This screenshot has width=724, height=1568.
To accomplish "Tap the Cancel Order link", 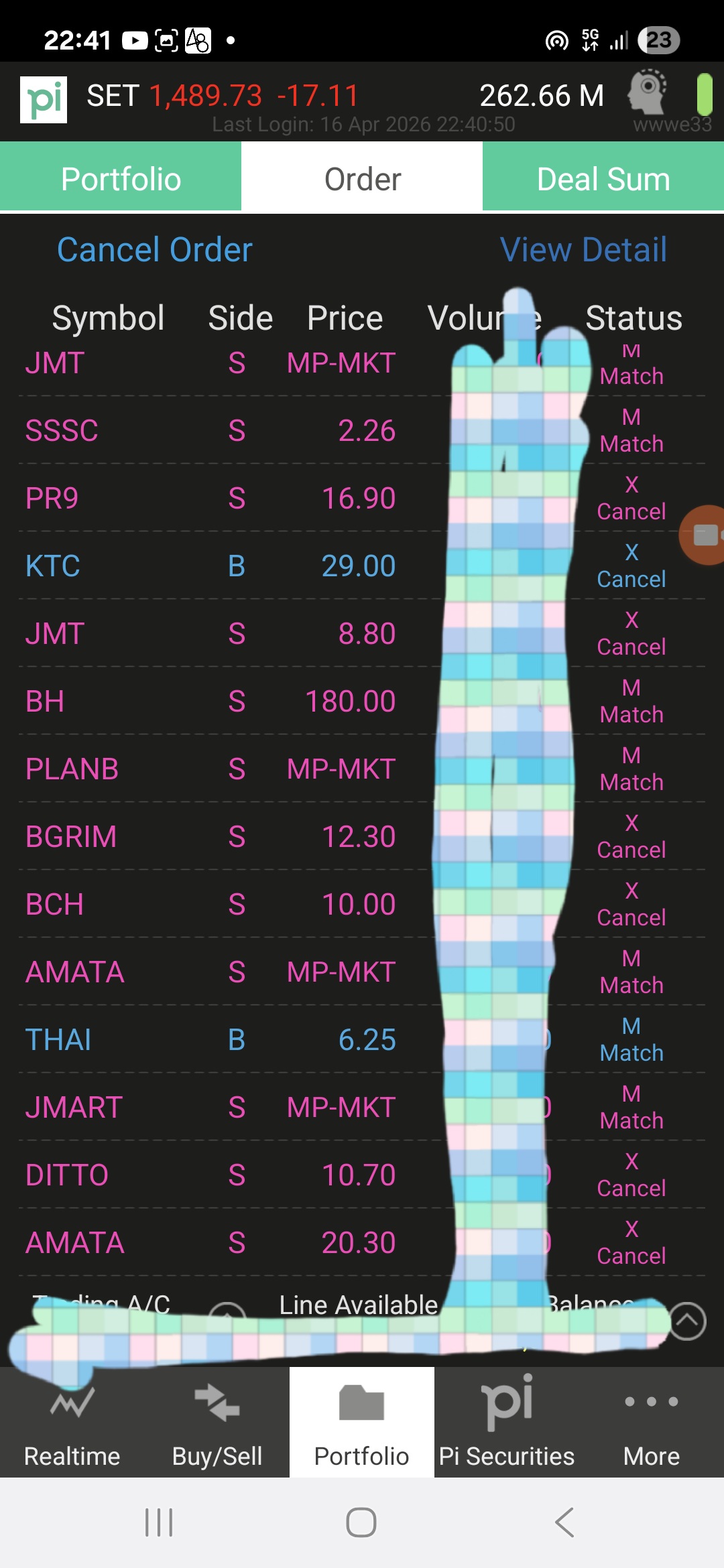I will point(154,250).
